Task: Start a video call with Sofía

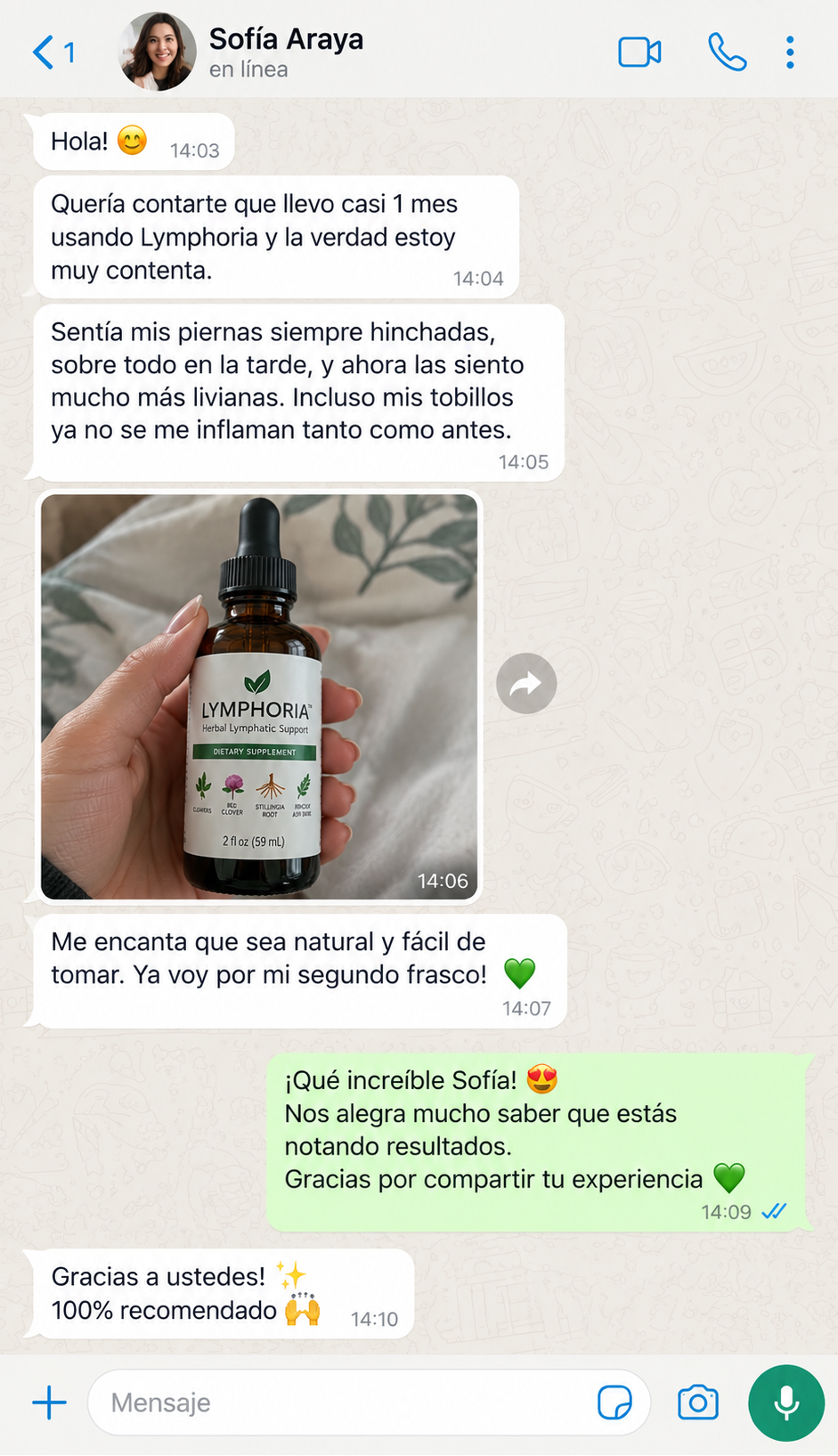Action: [x=639, y=53]
